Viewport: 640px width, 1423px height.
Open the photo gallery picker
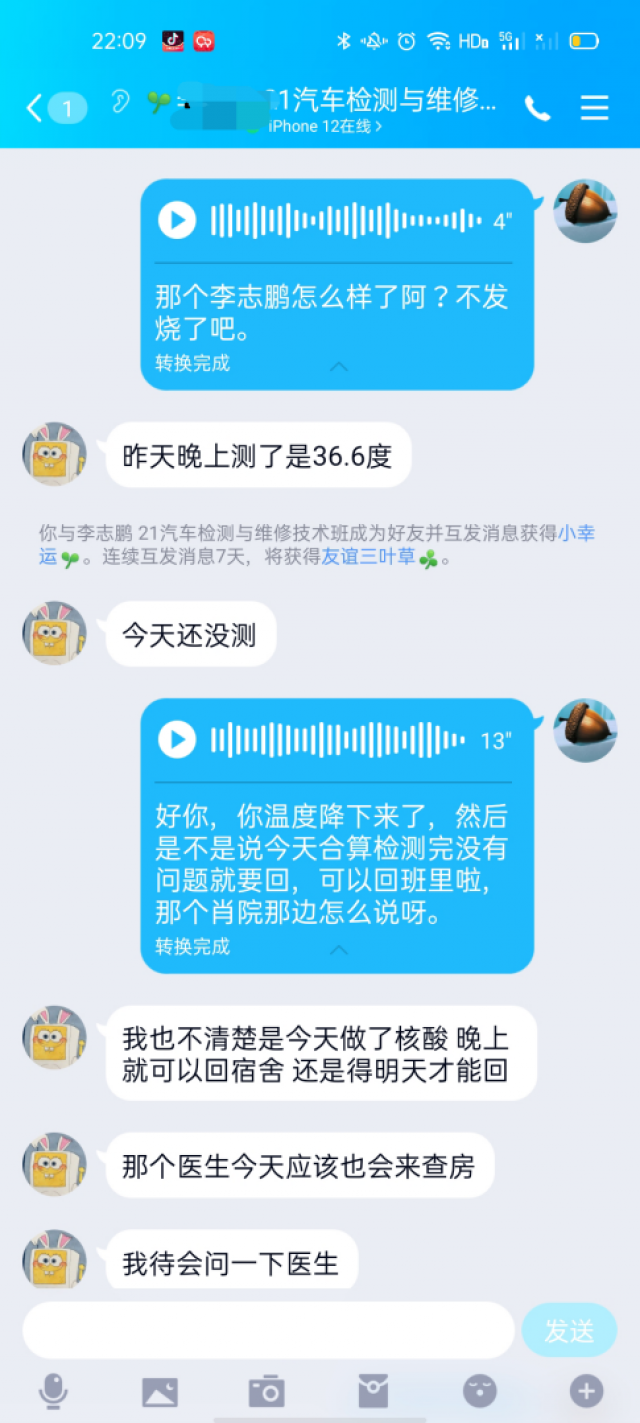160,1391
